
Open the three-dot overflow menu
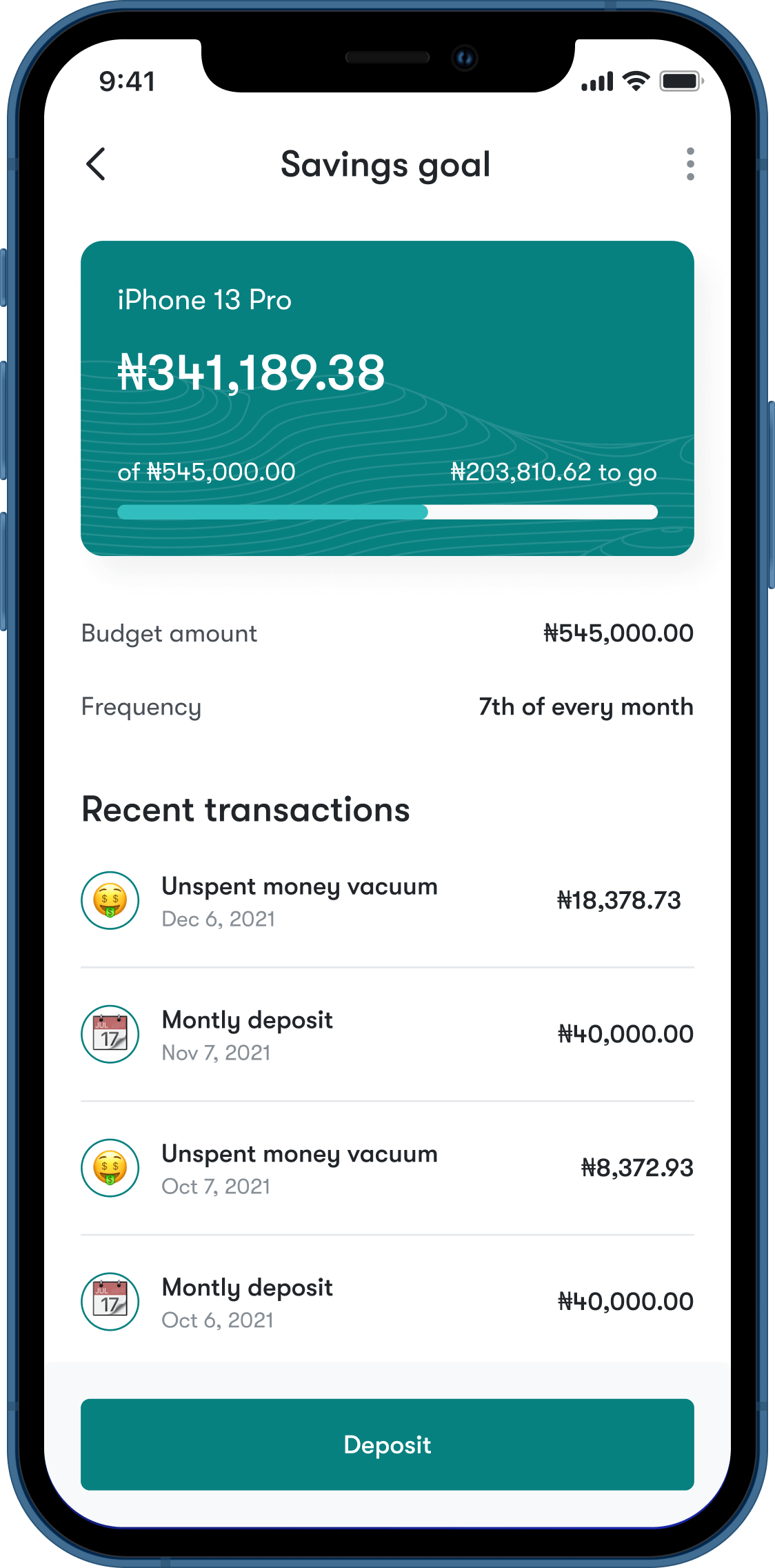[x=690, y=164]
